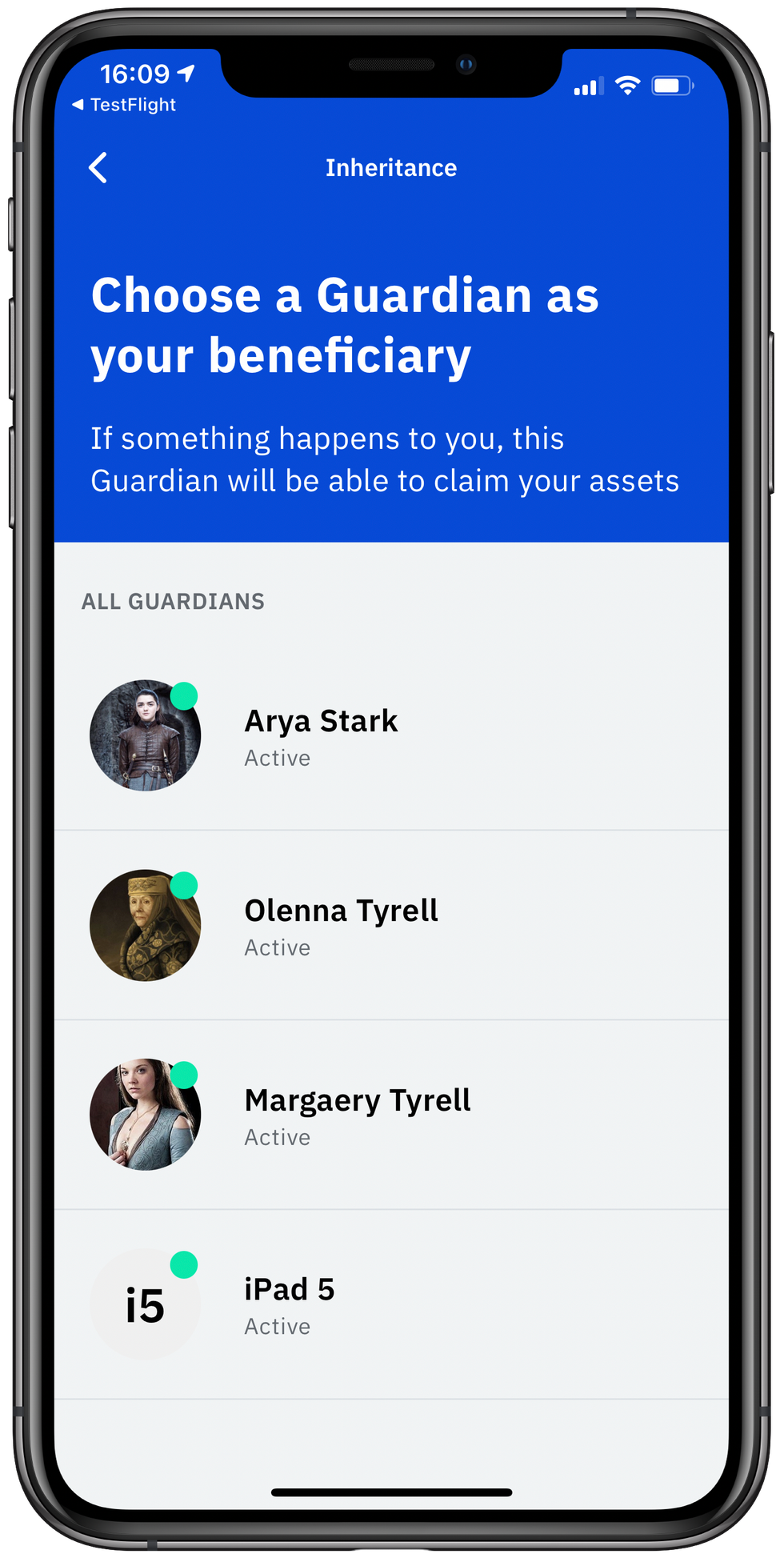784x1558 pixels.
Task: Go back from the Inheritance screen
Action: click(x=98, y=168)
